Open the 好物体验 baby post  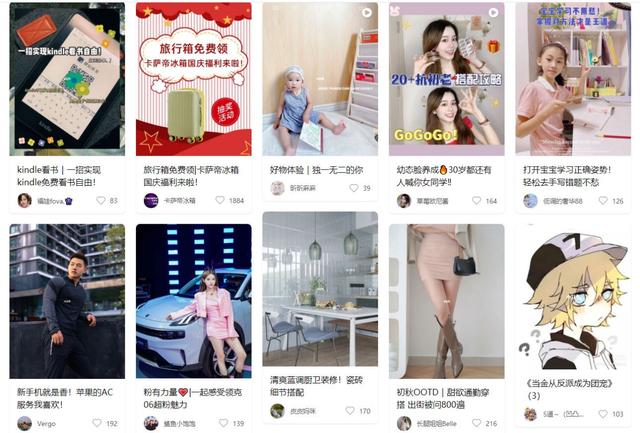320,79
